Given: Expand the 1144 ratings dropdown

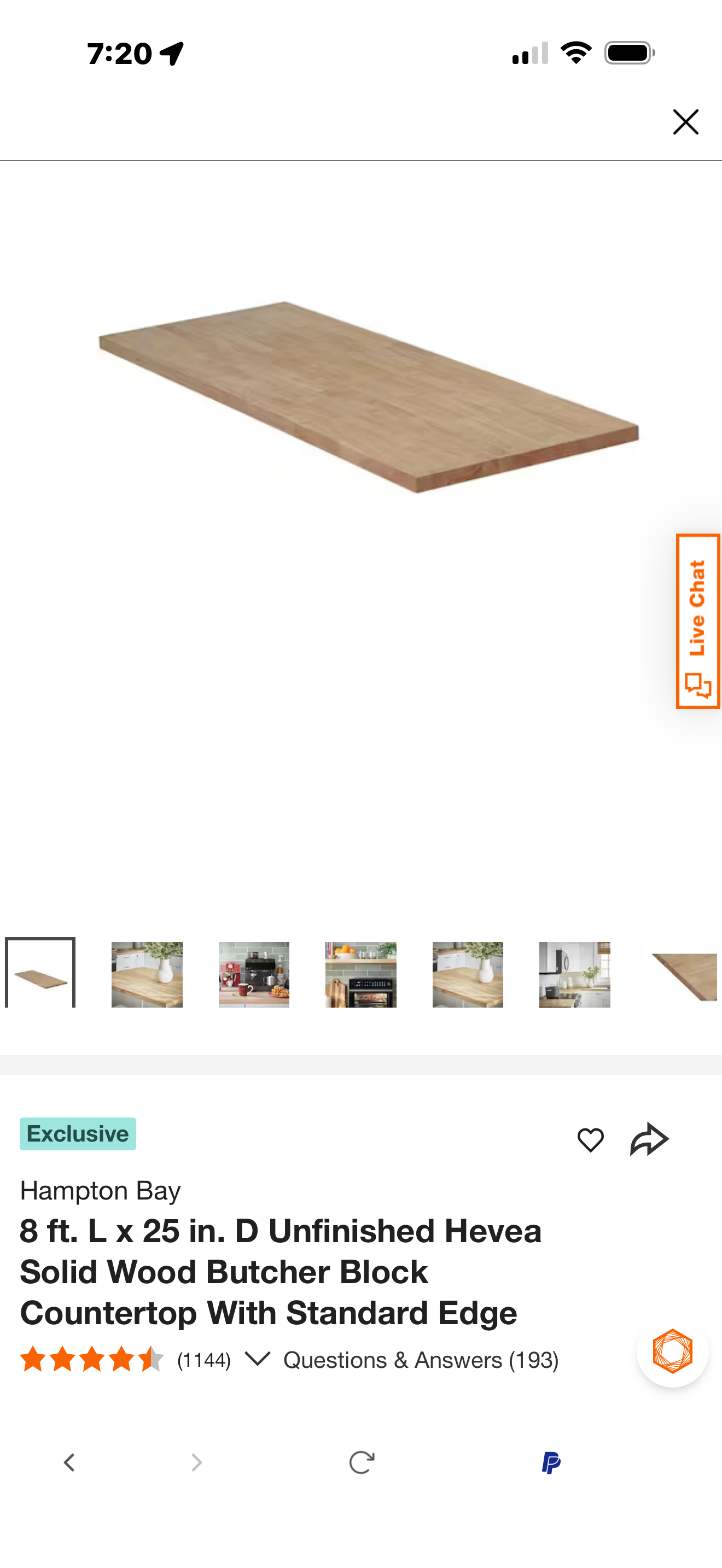Looking at the screenshot, I should click(257, 1359).
